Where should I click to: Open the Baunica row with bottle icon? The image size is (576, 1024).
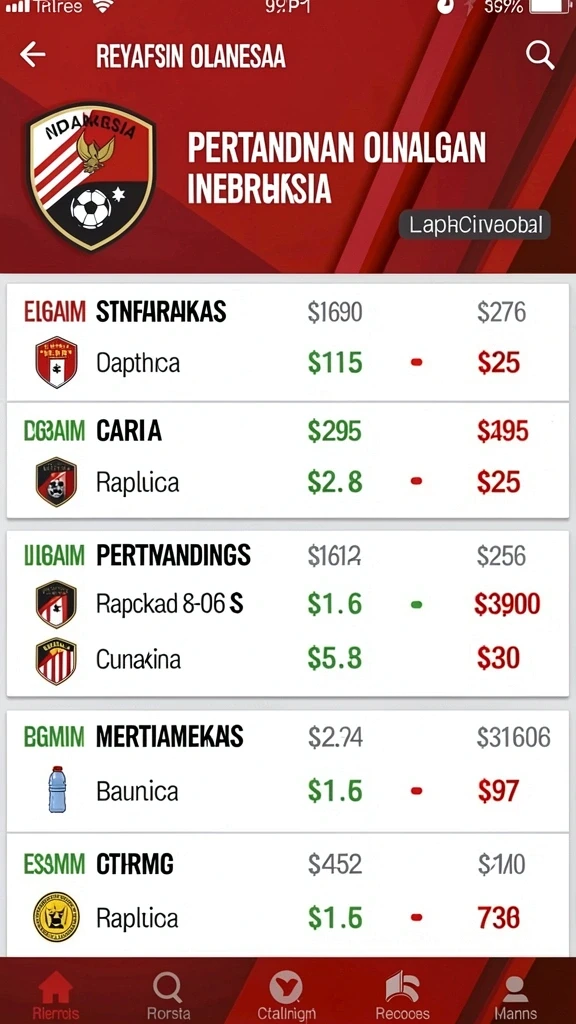point(288,792)
